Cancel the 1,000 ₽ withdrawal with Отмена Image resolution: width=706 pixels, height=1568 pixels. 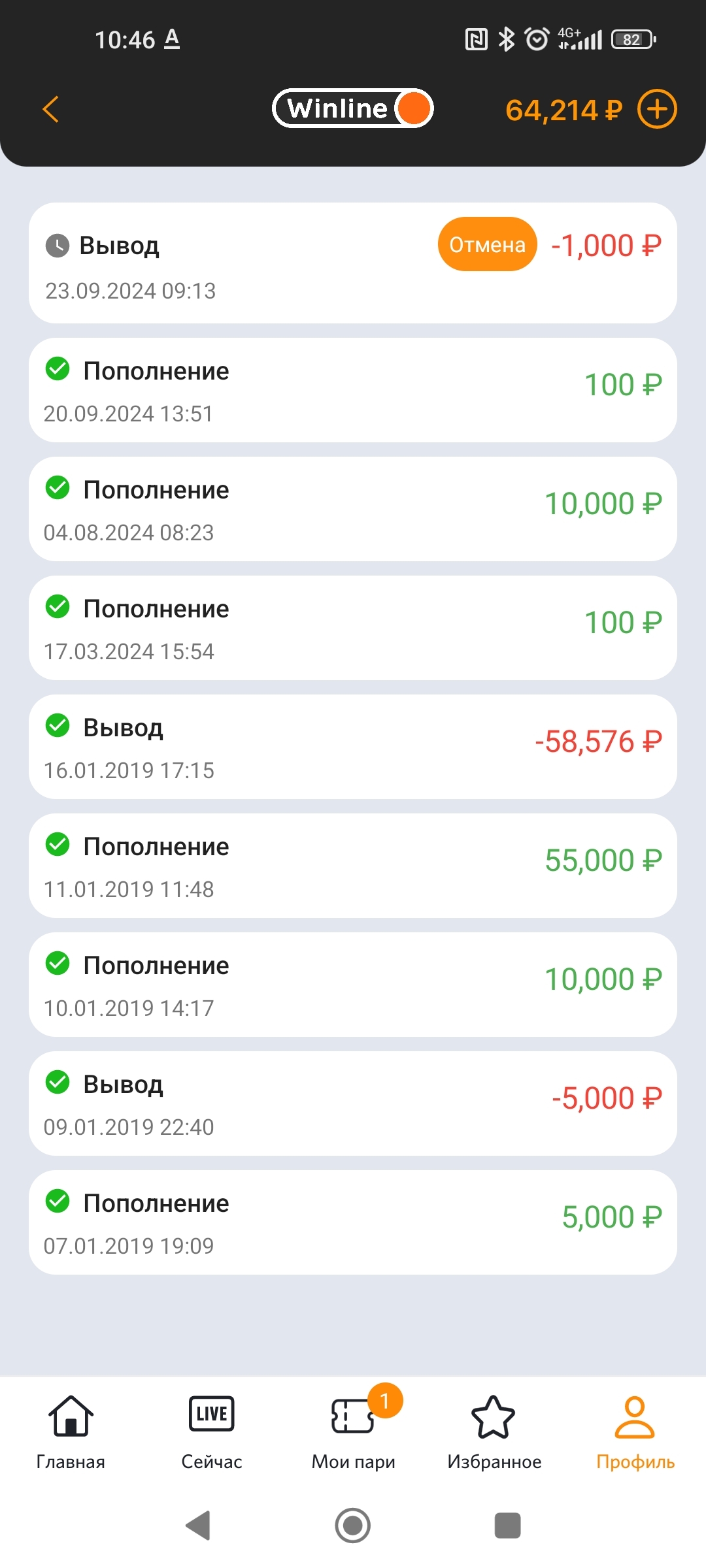pos(487,244)
